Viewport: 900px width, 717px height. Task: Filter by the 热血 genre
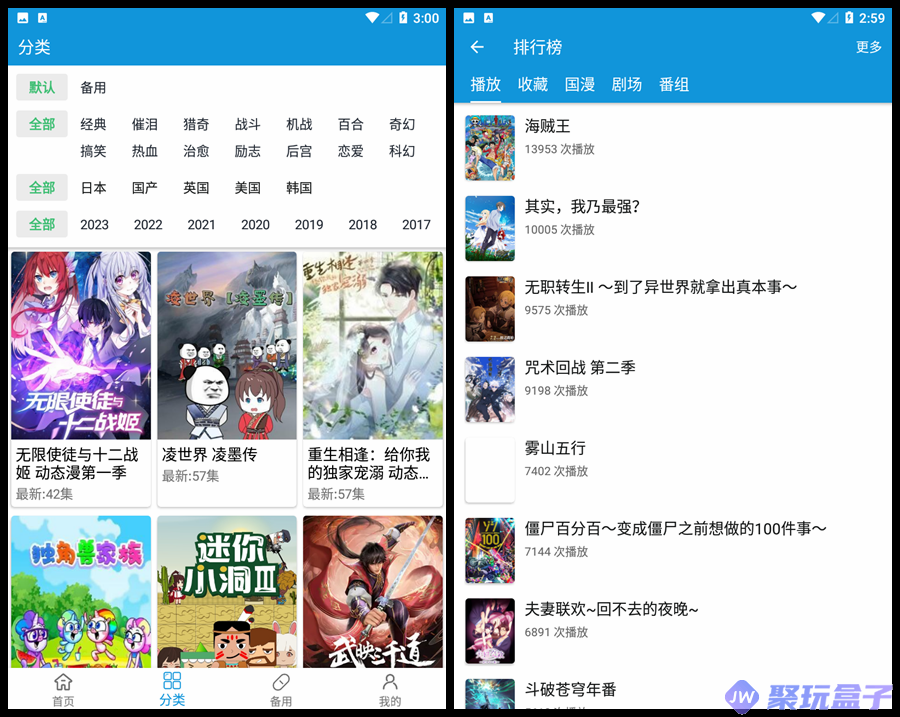[x=145, y=151]
